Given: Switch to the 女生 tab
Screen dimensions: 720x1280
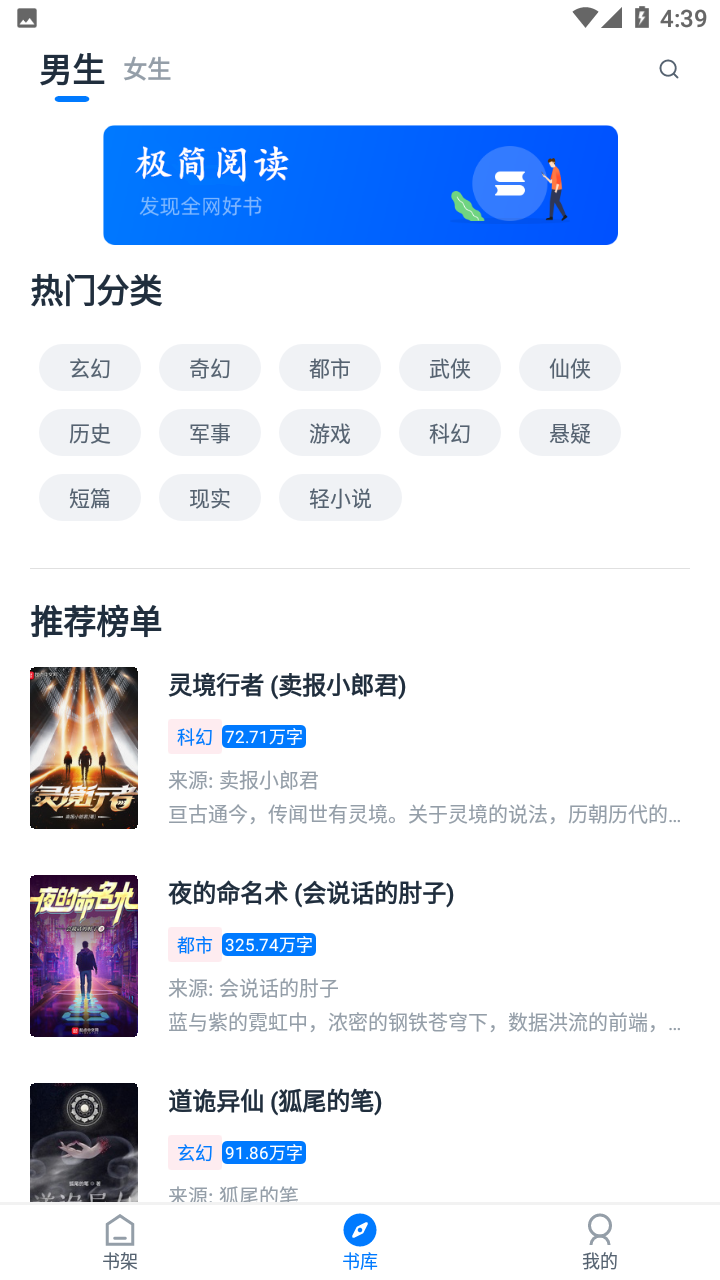Looking at the screenshot, I should (146, 69).
